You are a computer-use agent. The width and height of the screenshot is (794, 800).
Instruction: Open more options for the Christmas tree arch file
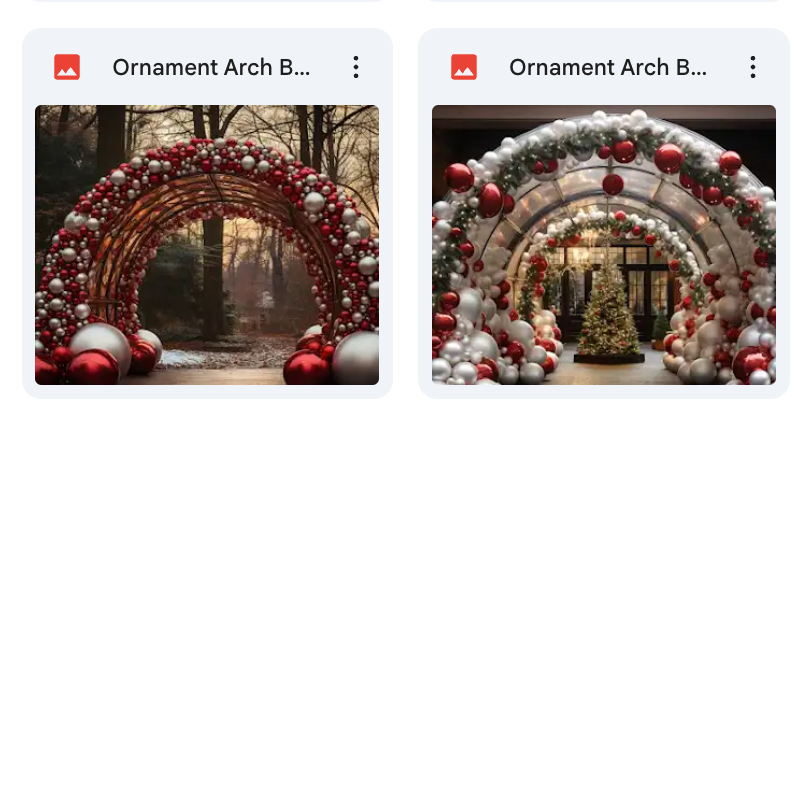[753, 67]
